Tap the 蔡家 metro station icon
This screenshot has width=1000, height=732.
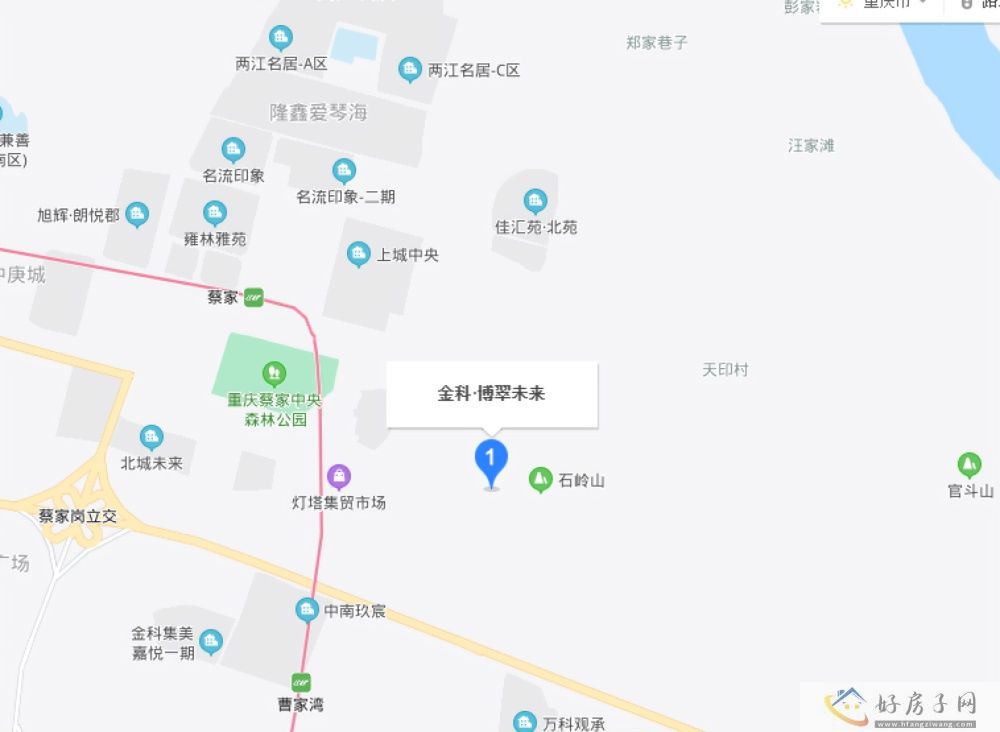pyautogui.click(x=254, y=297)
